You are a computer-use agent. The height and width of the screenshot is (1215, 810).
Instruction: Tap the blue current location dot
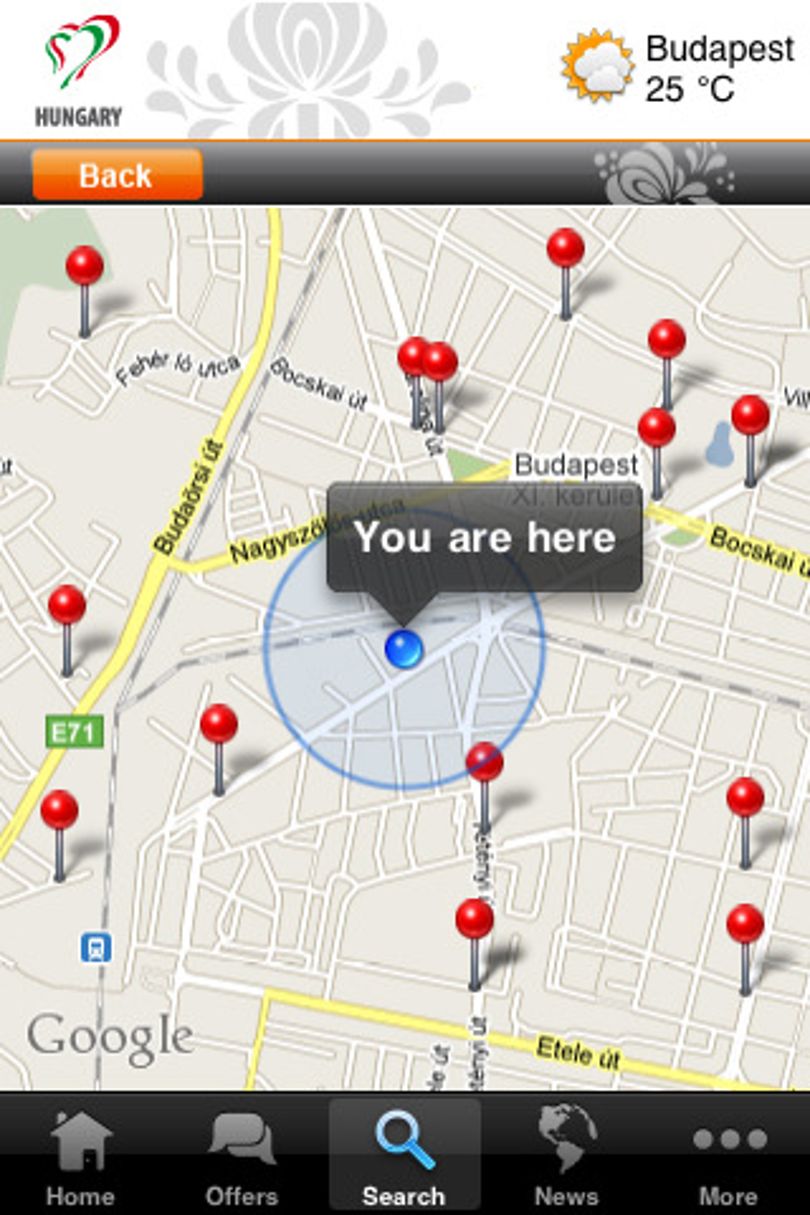(404, 649)
